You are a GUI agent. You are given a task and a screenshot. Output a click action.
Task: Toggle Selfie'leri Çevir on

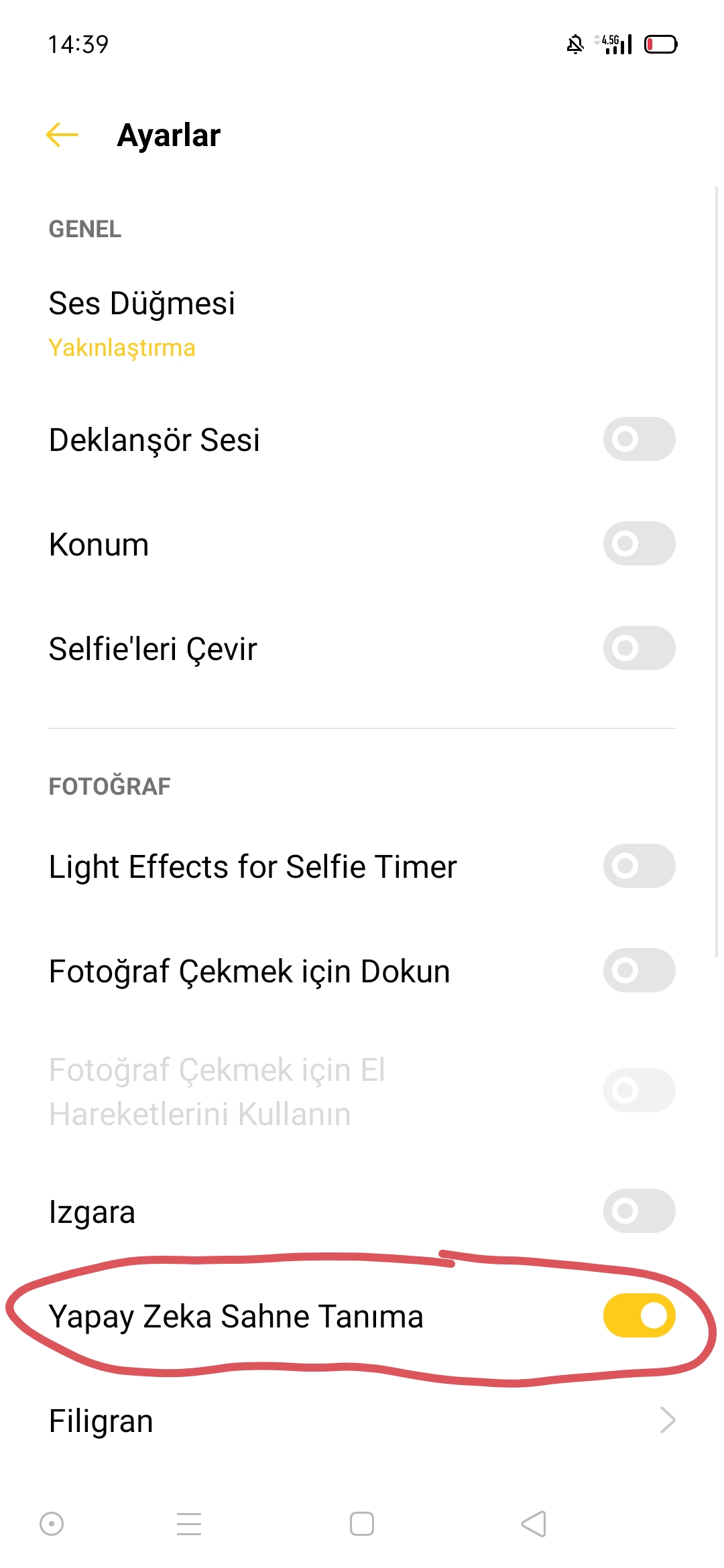point(639,648)
